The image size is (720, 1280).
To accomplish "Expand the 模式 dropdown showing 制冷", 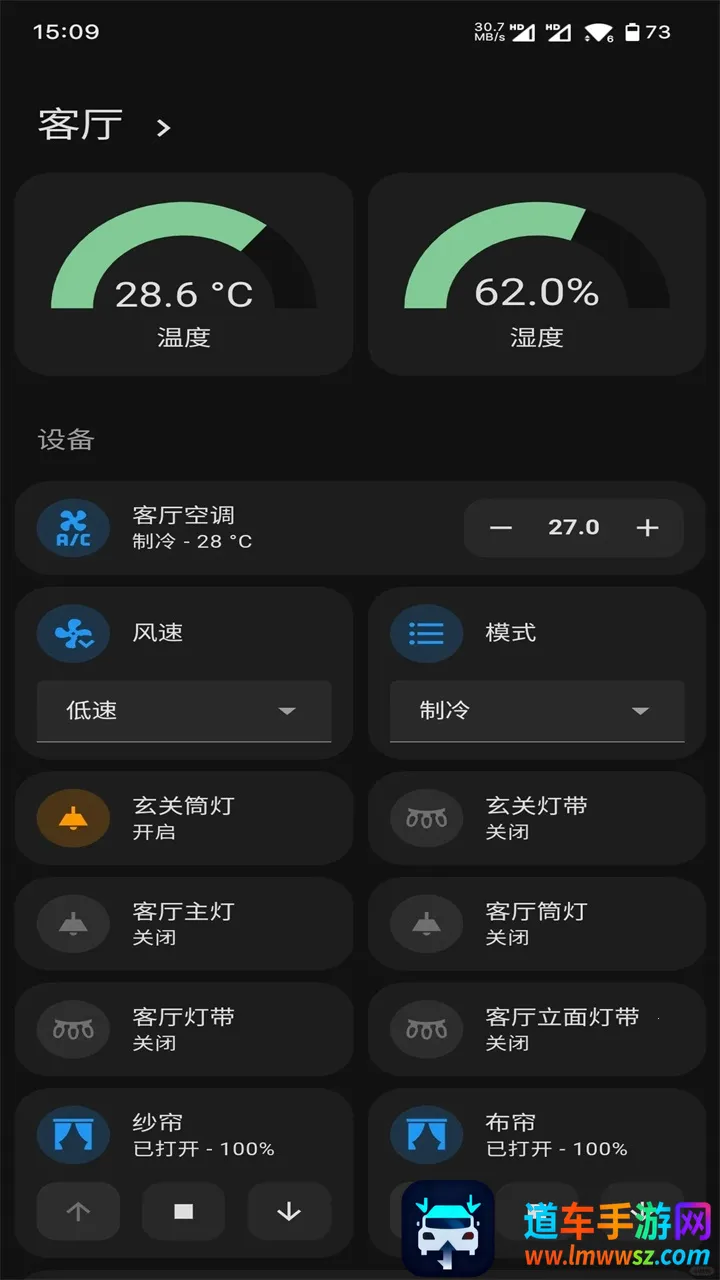I will point(537,711).
